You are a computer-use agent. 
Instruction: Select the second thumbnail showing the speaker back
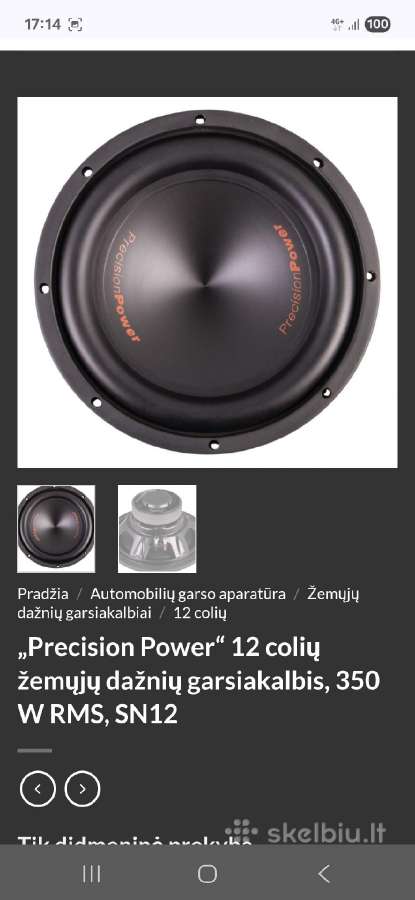[157, 529]
